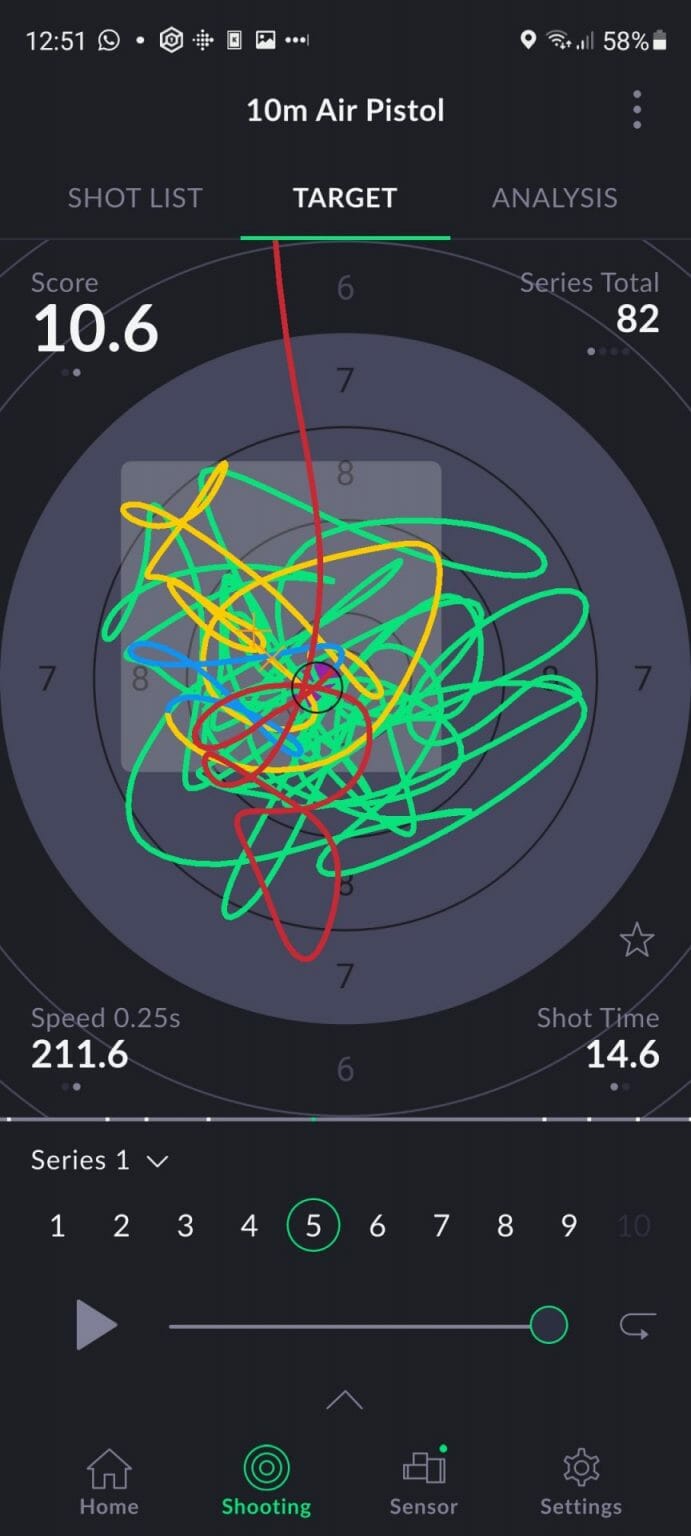Viewport: 691px width, 1536px height.
Task: Select shot number 2
Action: click(121, 1226)
